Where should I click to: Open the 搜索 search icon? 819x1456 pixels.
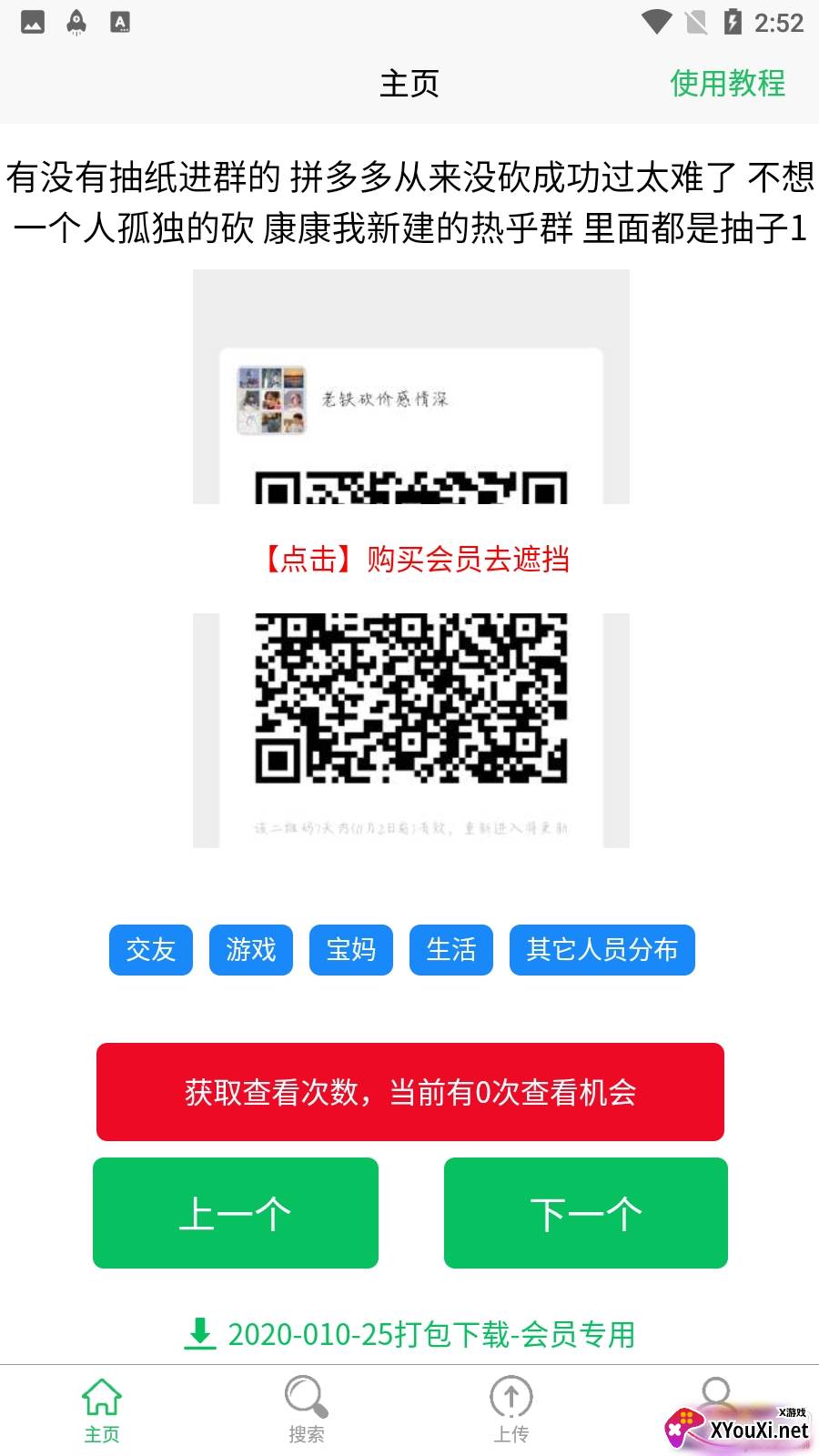[x=307, y=1394]
